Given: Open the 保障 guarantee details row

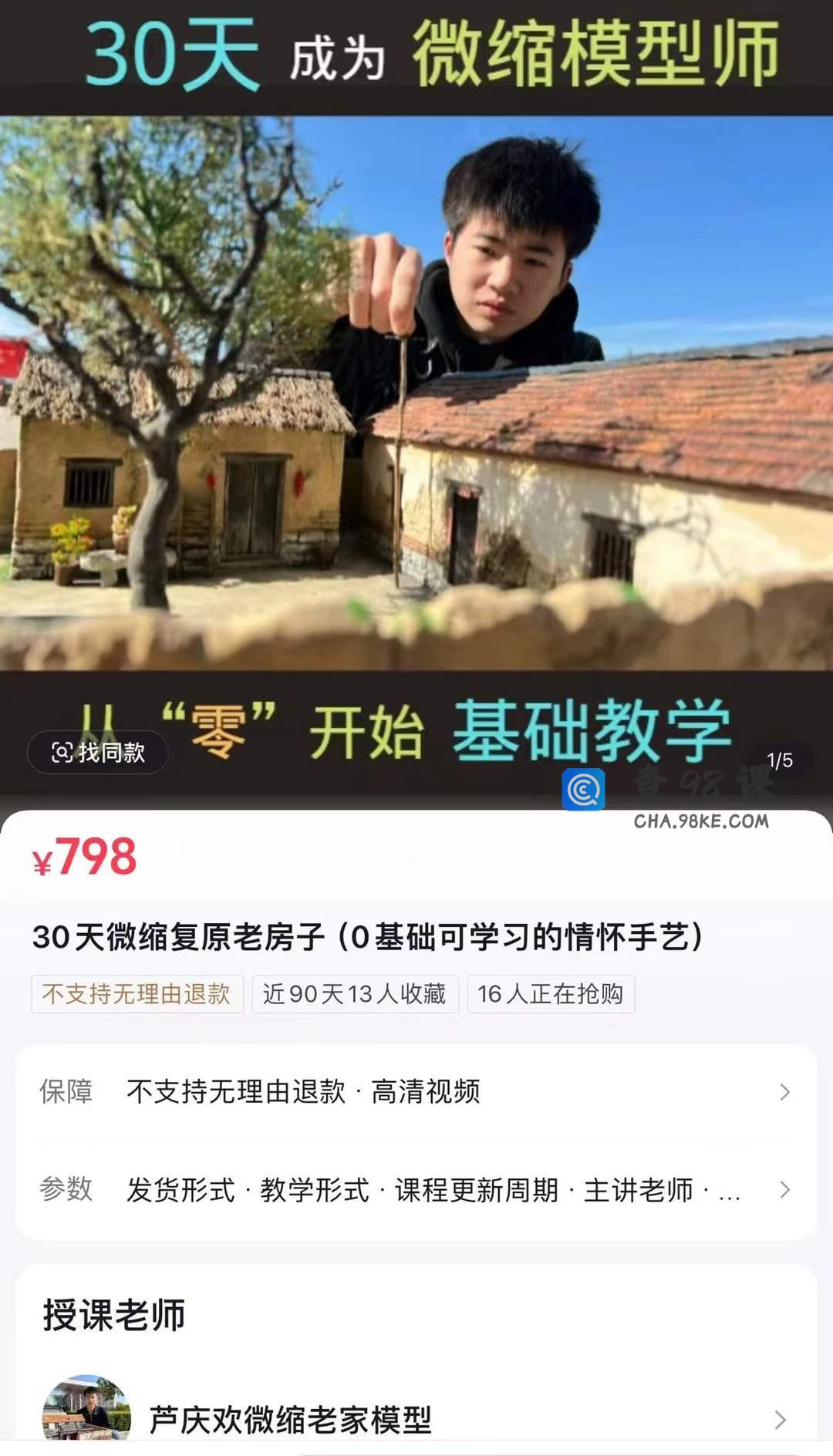Looking at the screenshot, I should coord(416,1092).
